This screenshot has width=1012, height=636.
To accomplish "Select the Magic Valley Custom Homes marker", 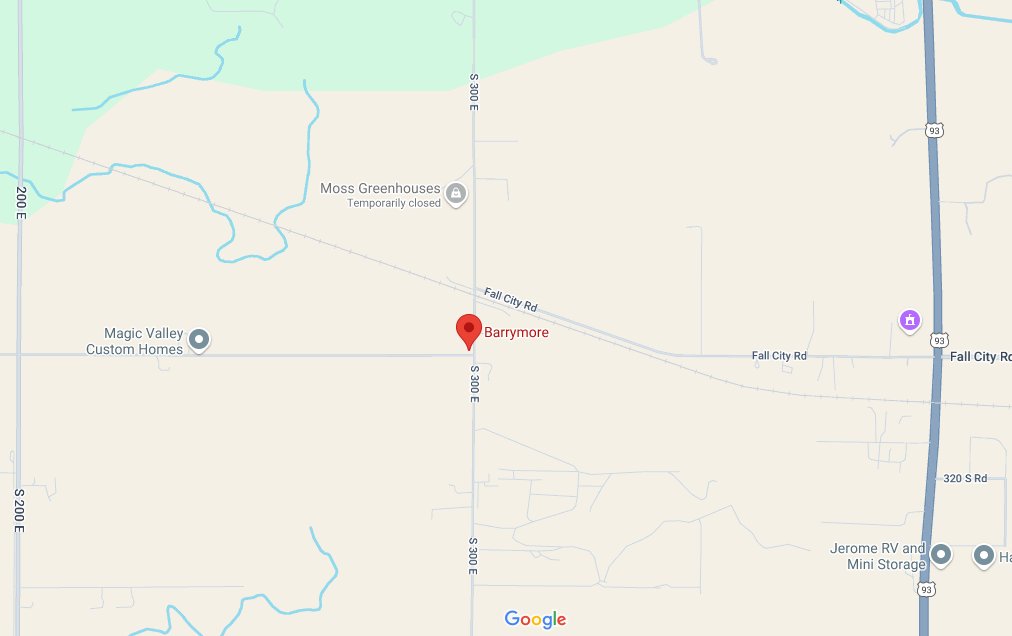I will [x=199, y=340].
